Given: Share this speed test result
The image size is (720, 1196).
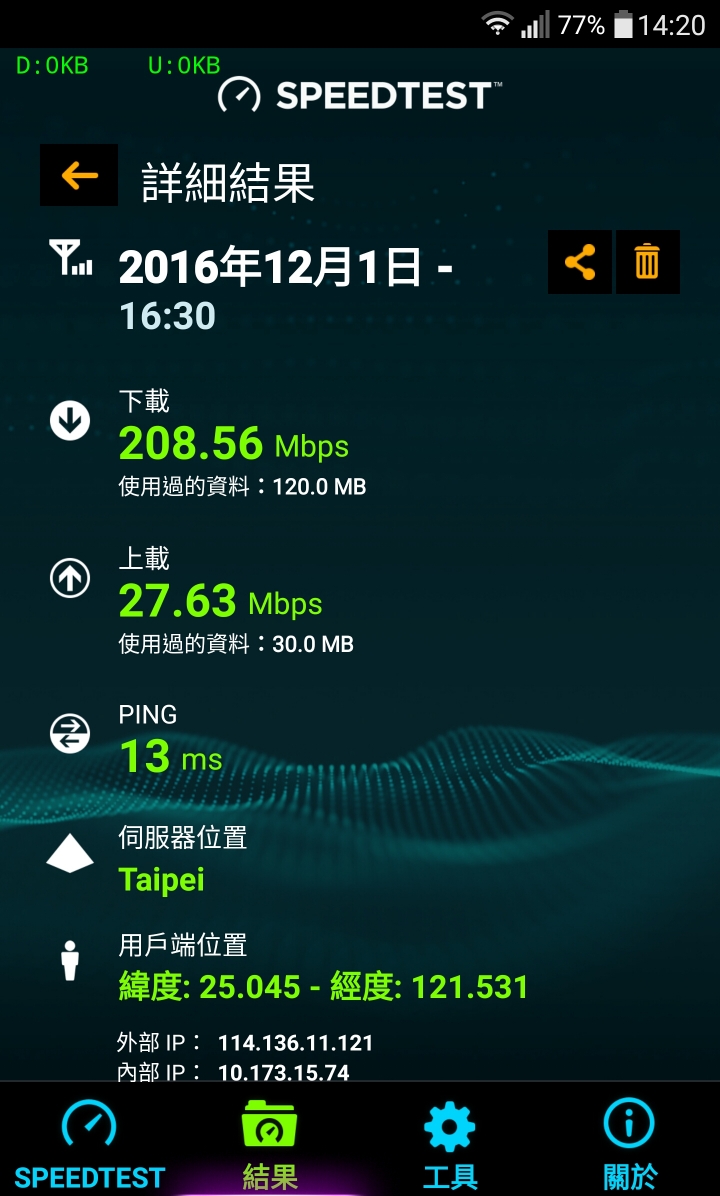Looking at the screenshot, I should coord(580,262).
